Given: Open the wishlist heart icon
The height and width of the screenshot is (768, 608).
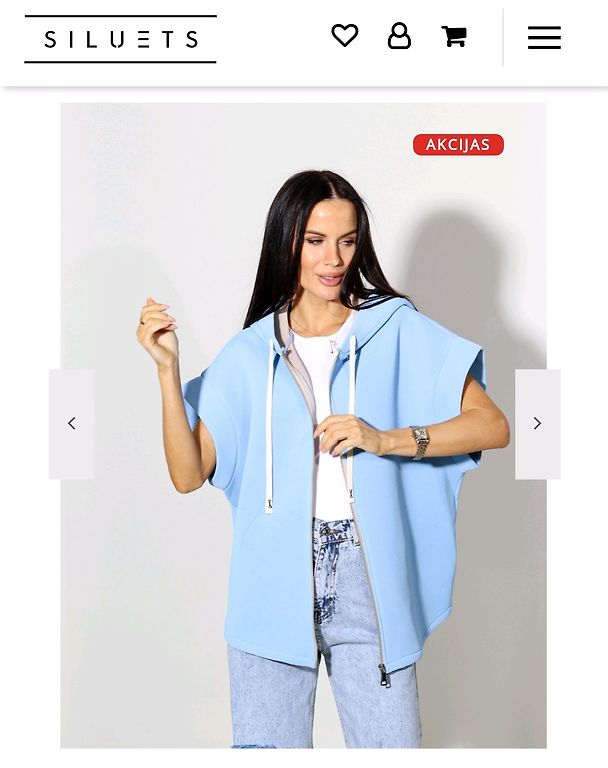Looking at the screenshot, I should point(344,36).
